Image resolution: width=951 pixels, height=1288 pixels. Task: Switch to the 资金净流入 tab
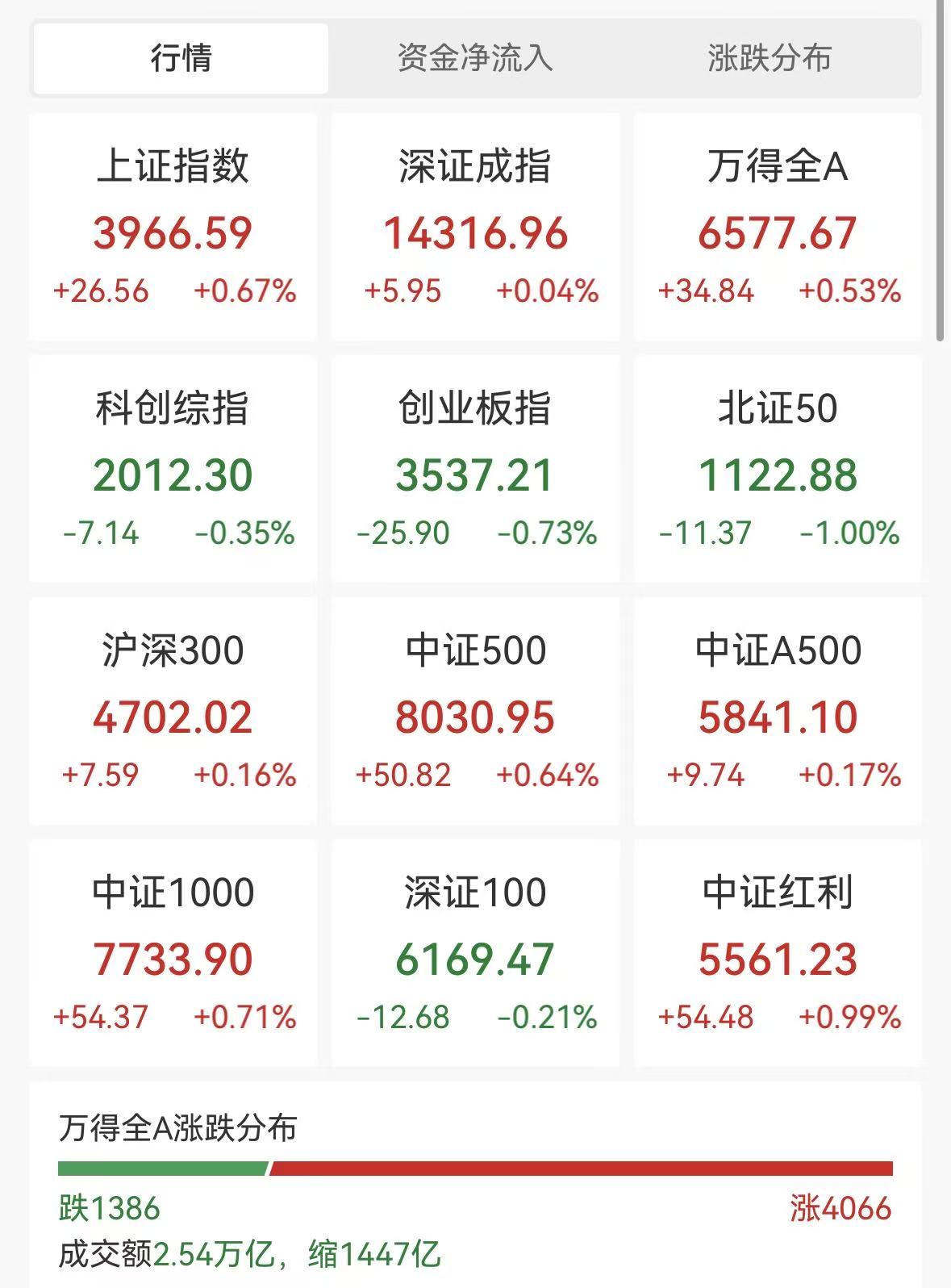(475, 58)
